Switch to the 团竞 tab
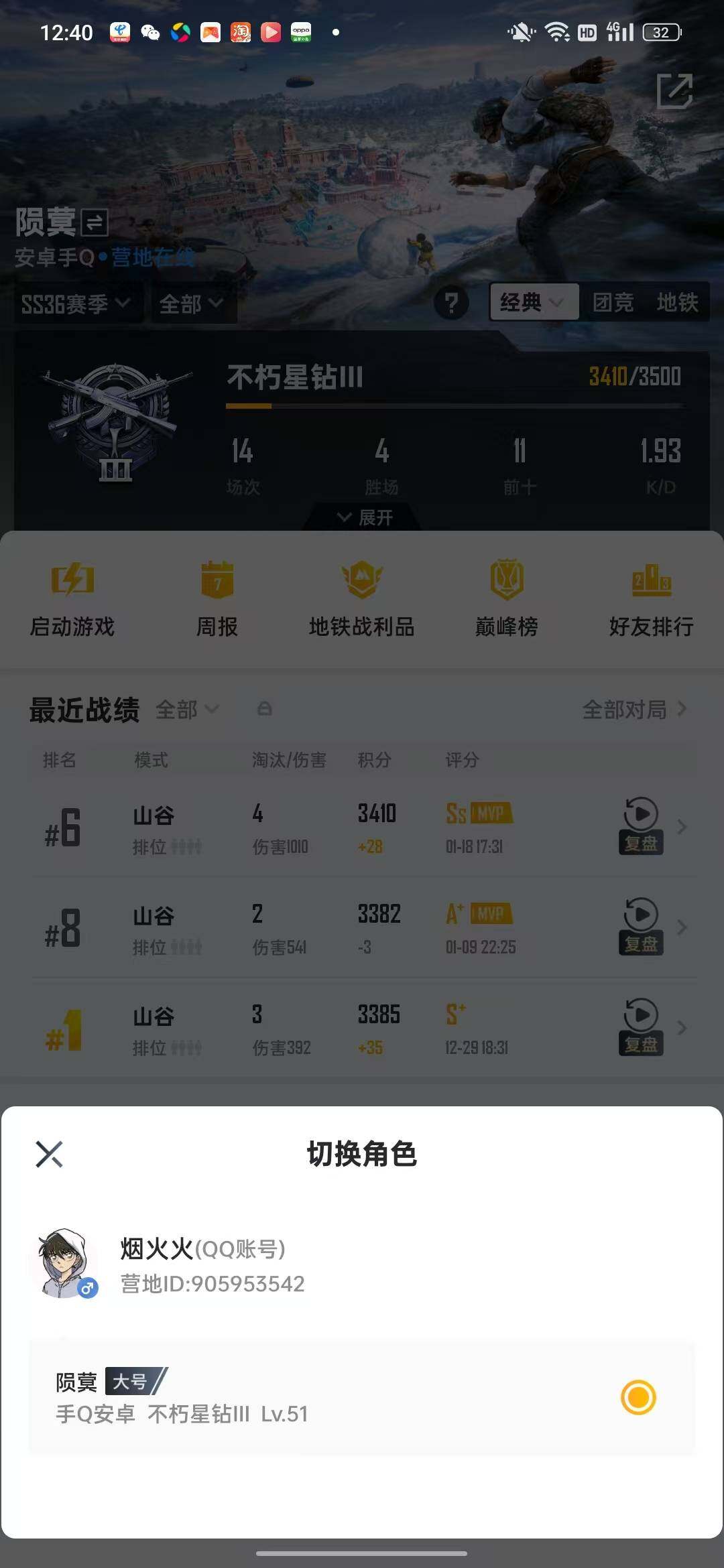This screenshot has width=724, height=1568. tap(613, 302)
